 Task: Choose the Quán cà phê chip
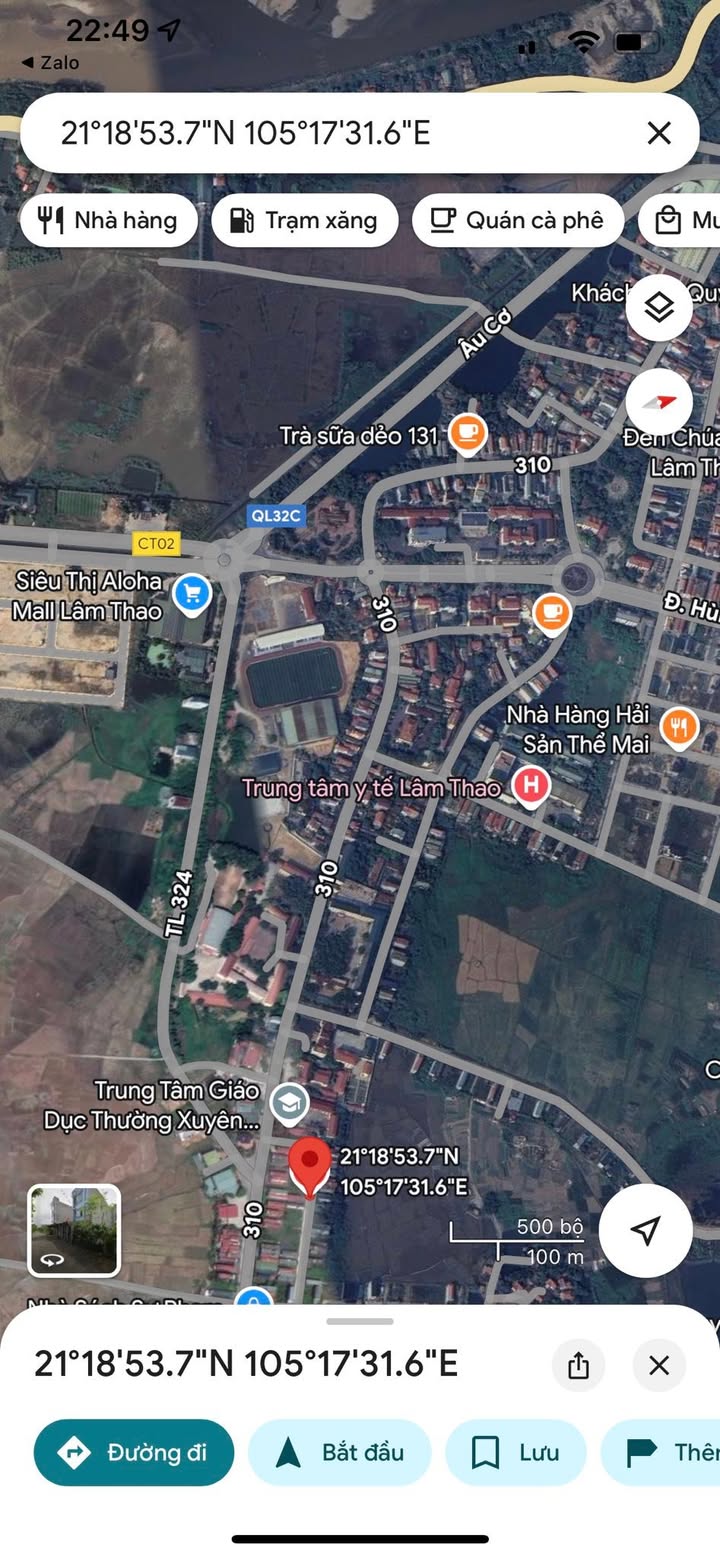518,220
